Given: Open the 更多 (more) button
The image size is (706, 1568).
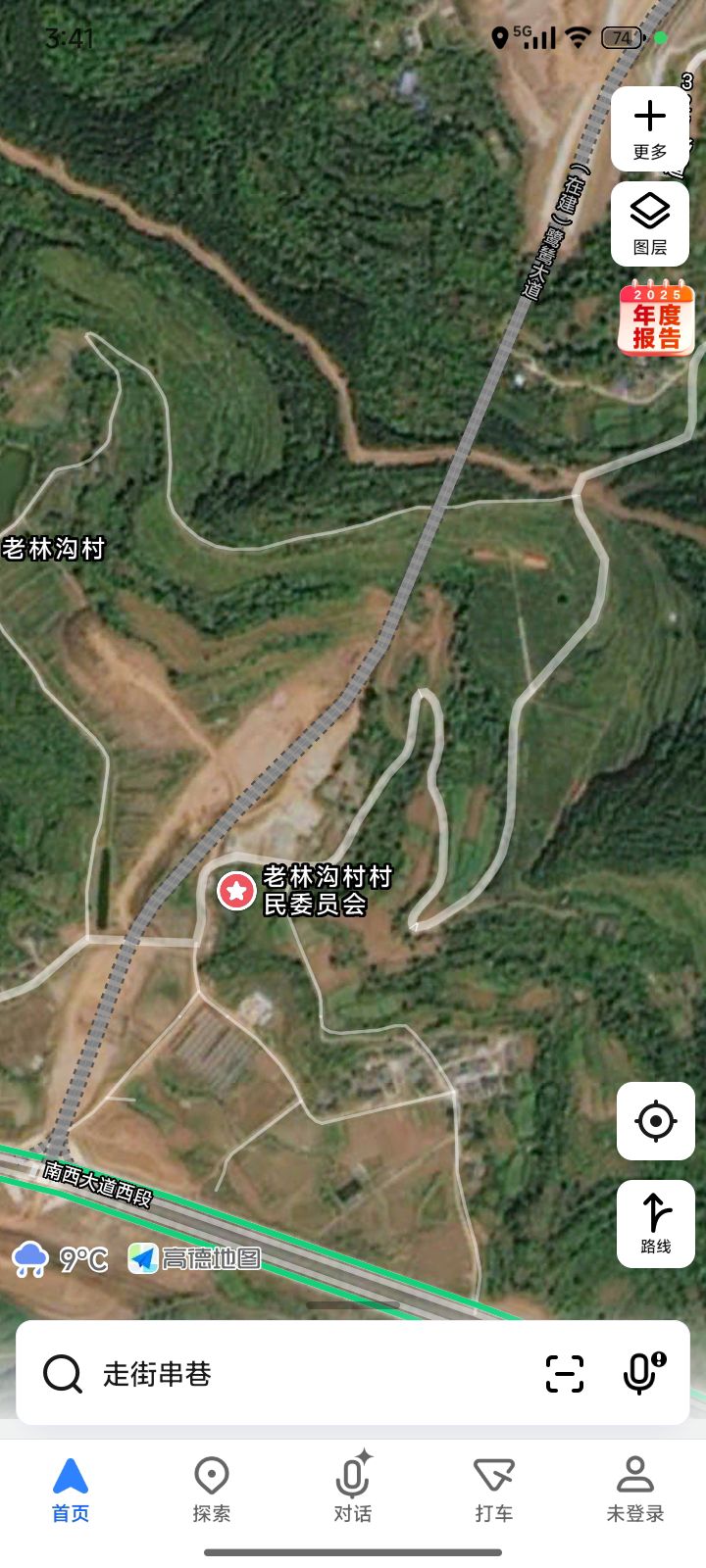Looking at the screenshot, I should pyautogui.click(x=649, y=128).
